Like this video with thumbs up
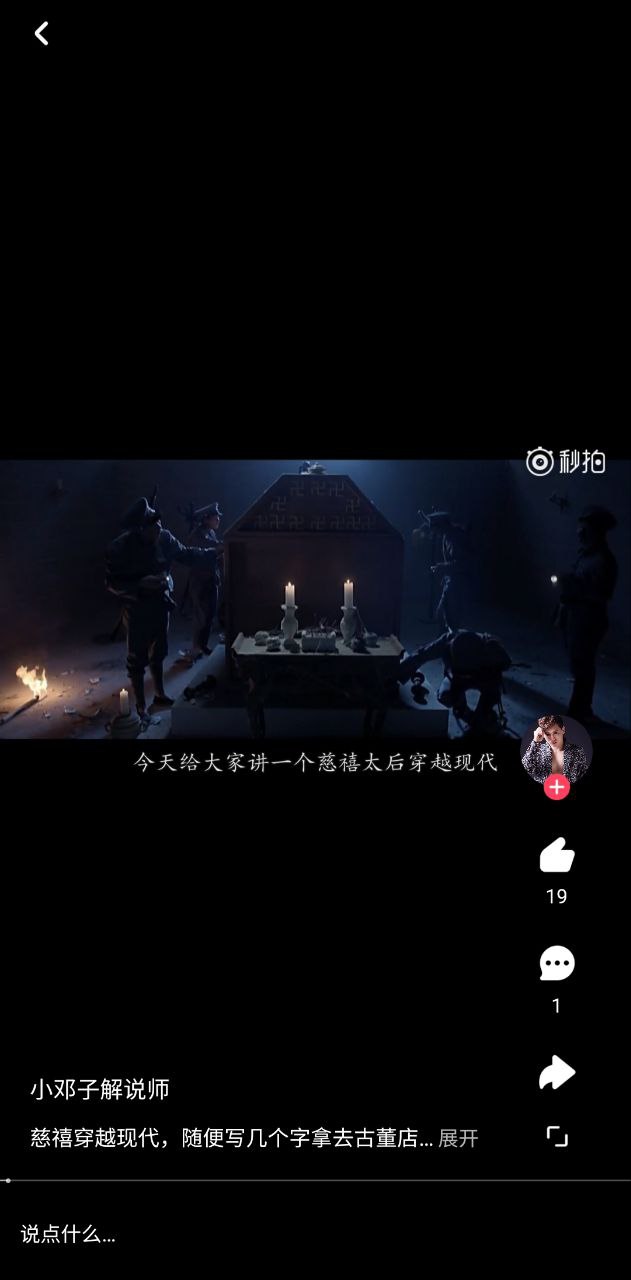 point(557,856)
